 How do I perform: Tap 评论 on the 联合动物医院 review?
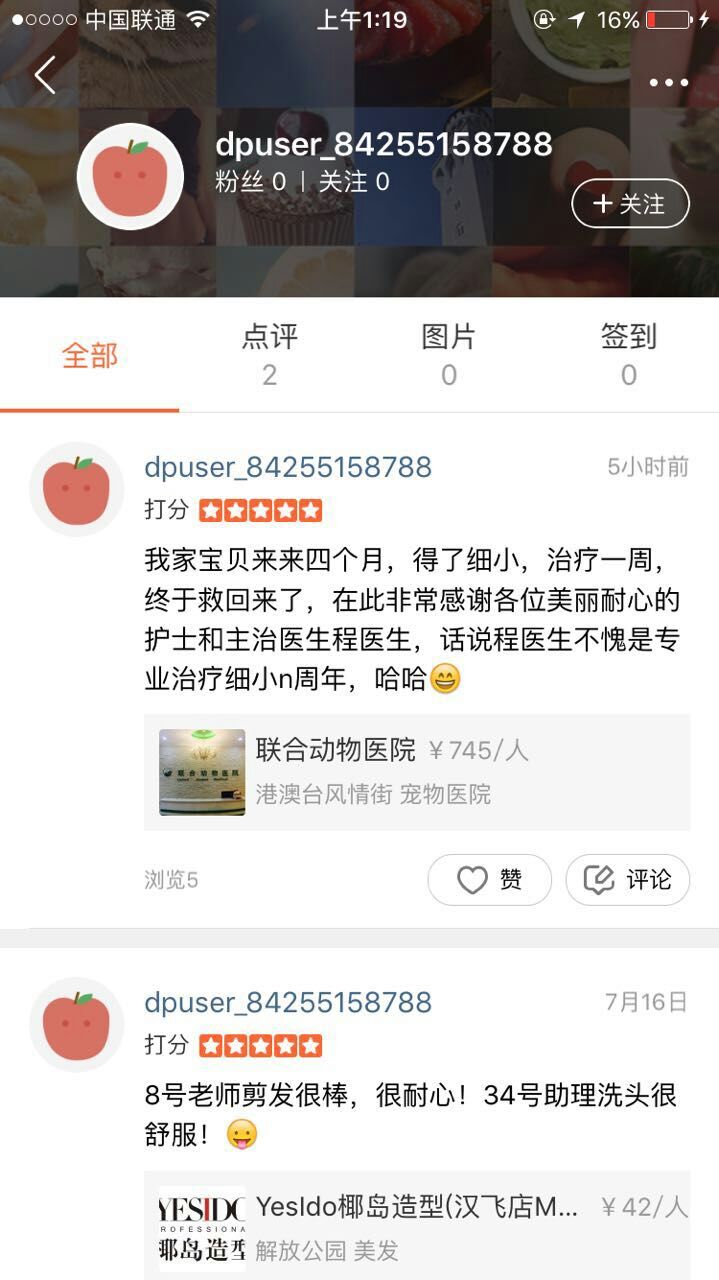point(627,880)
